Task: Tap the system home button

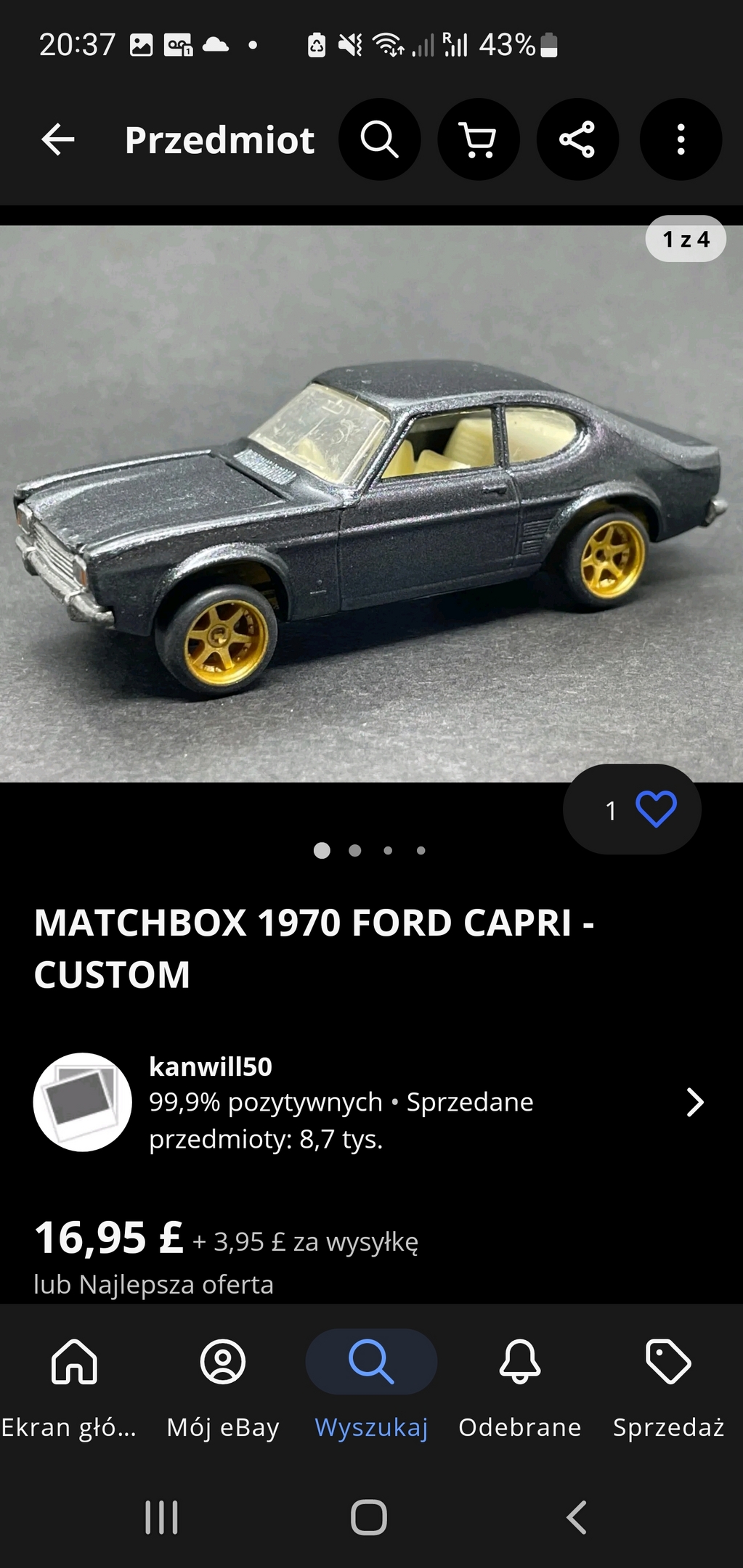Action: 369,1517
